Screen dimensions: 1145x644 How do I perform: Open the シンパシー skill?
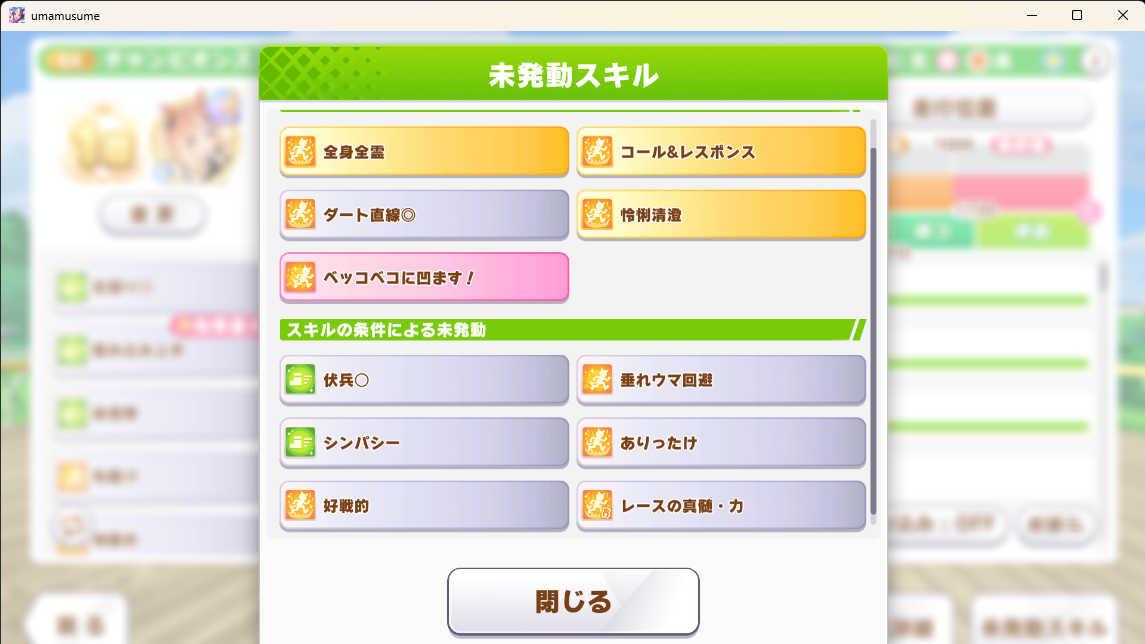point(424,442)
